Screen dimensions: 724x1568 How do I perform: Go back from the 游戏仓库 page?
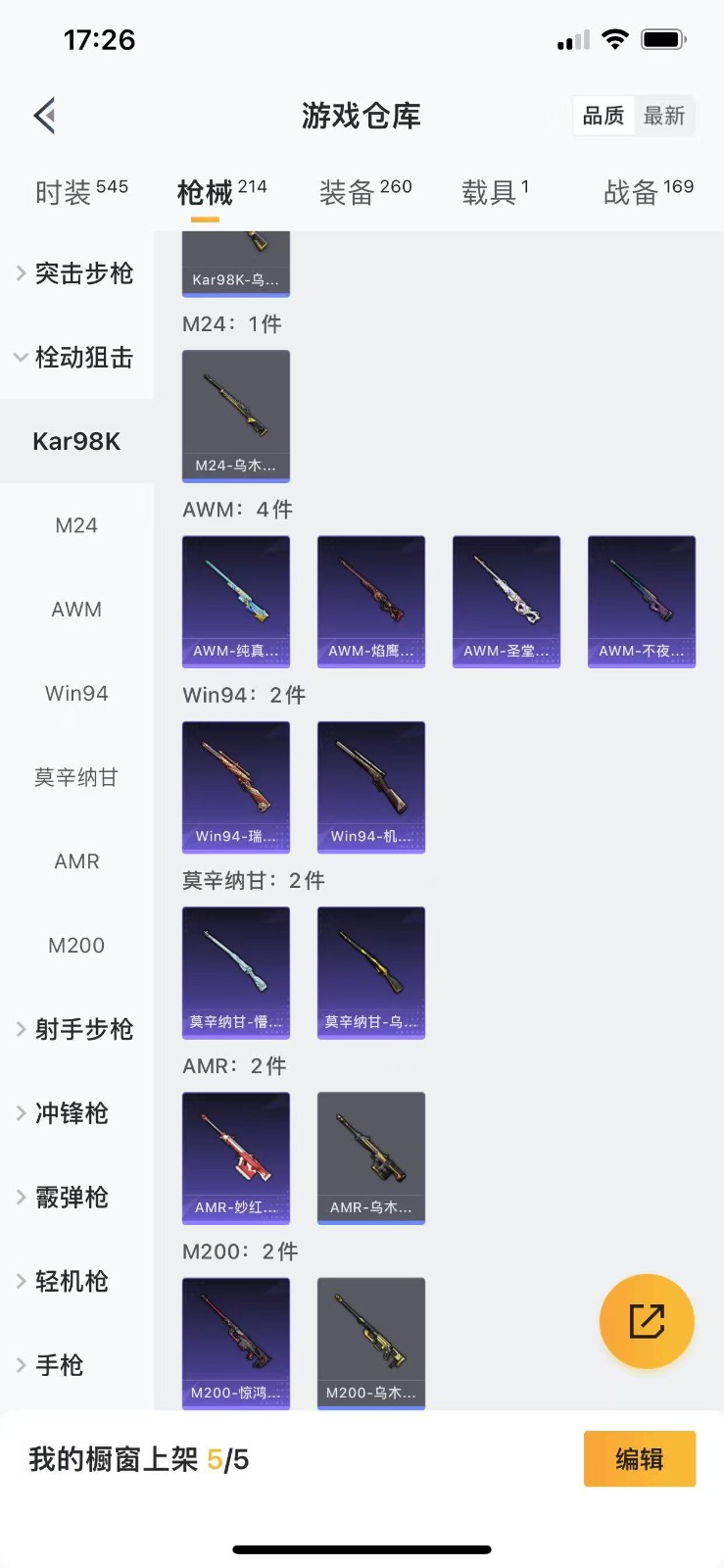coord(44,116)
